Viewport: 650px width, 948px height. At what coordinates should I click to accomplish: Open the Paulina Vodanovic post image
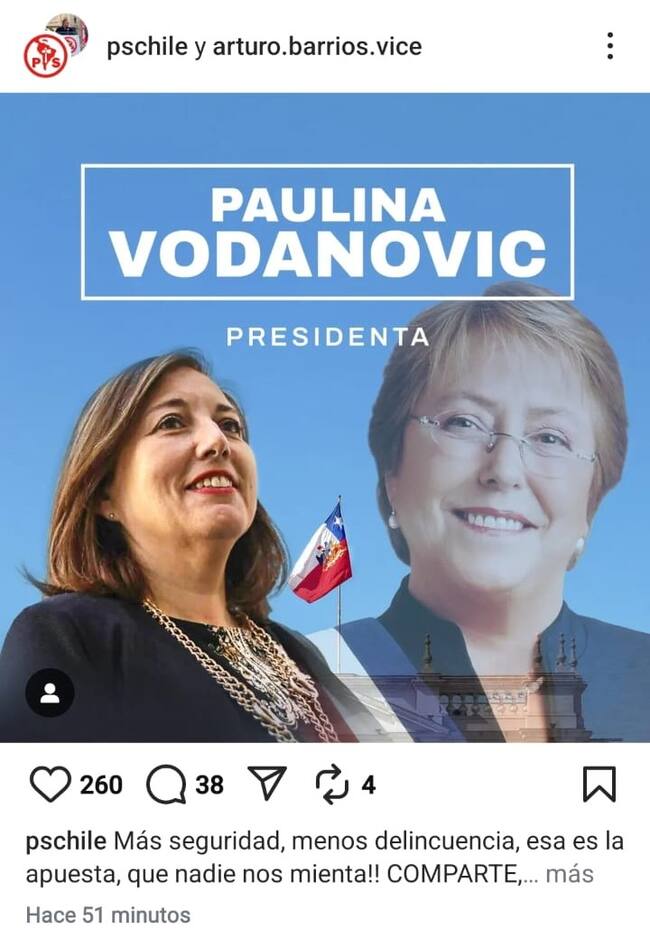coord(325,420)
